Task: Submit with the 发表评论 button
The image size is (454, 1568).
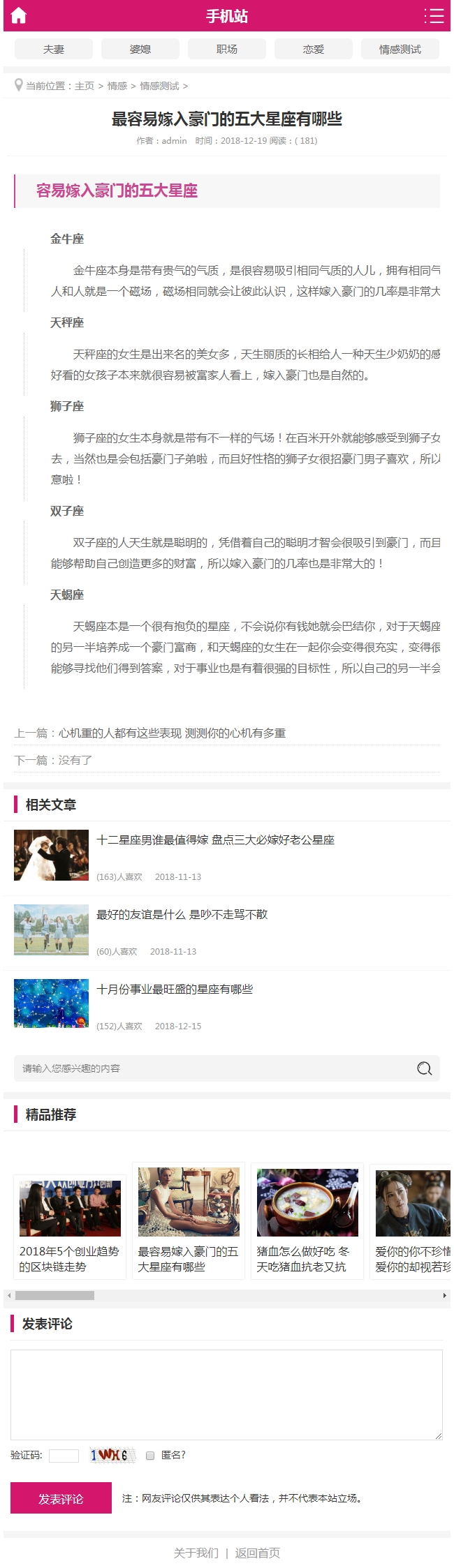Action: (x=61, y=1498)
